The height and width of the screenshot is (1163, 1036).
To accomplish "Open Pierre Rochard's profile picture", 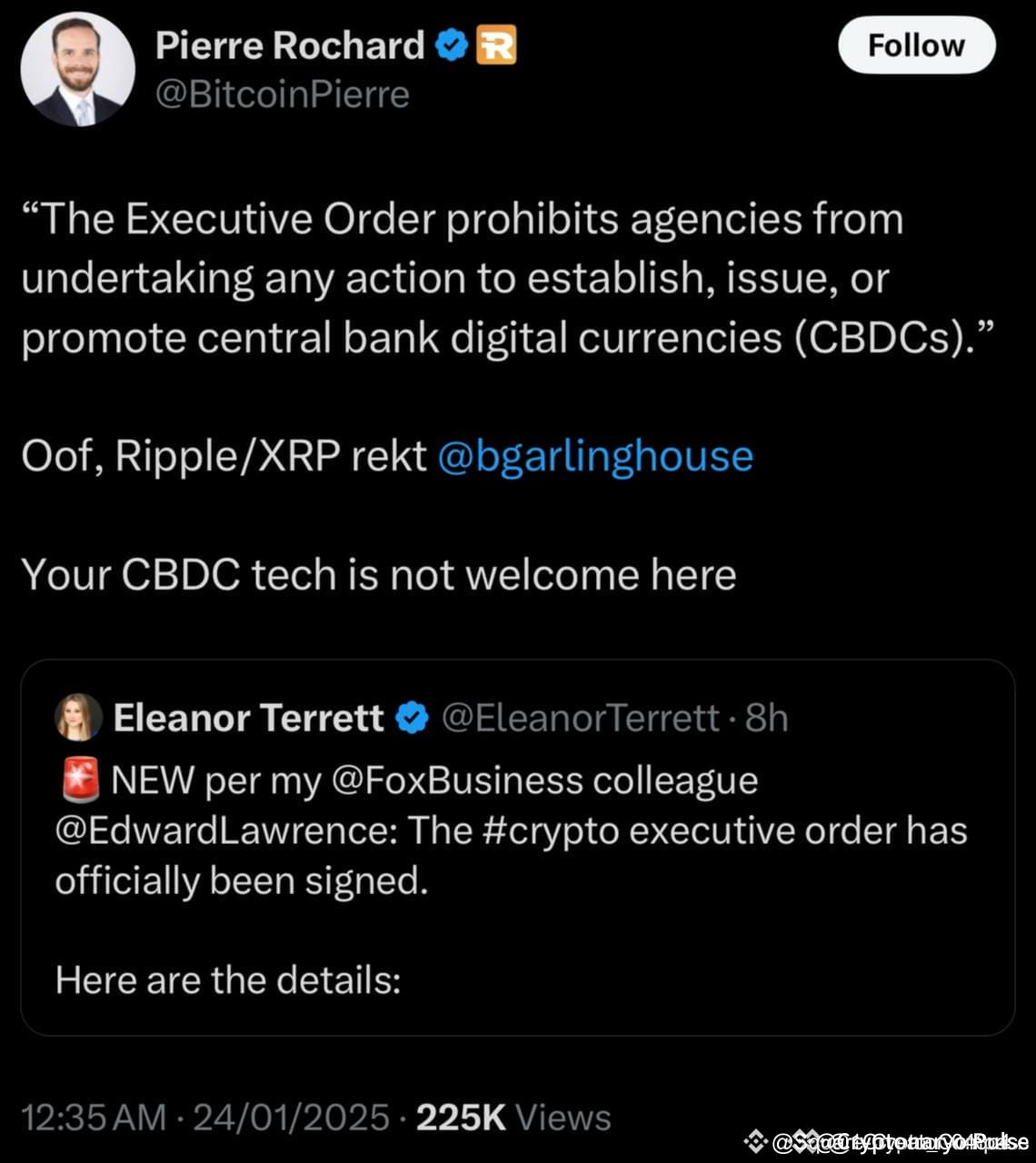I will pos(78,66).
